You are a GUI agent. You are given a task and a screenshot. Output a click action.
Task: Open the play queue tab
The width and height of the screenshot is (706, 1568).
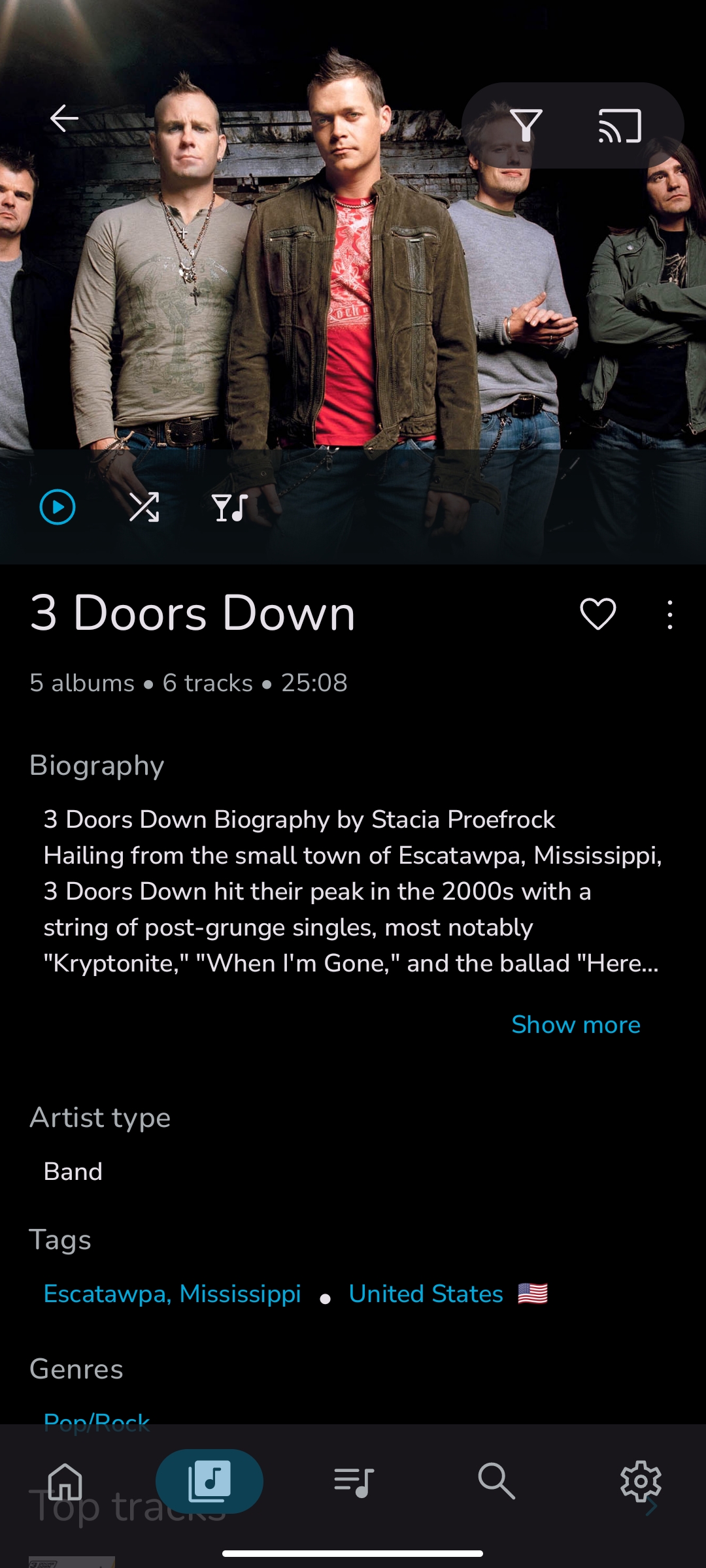click(353, 1481)
